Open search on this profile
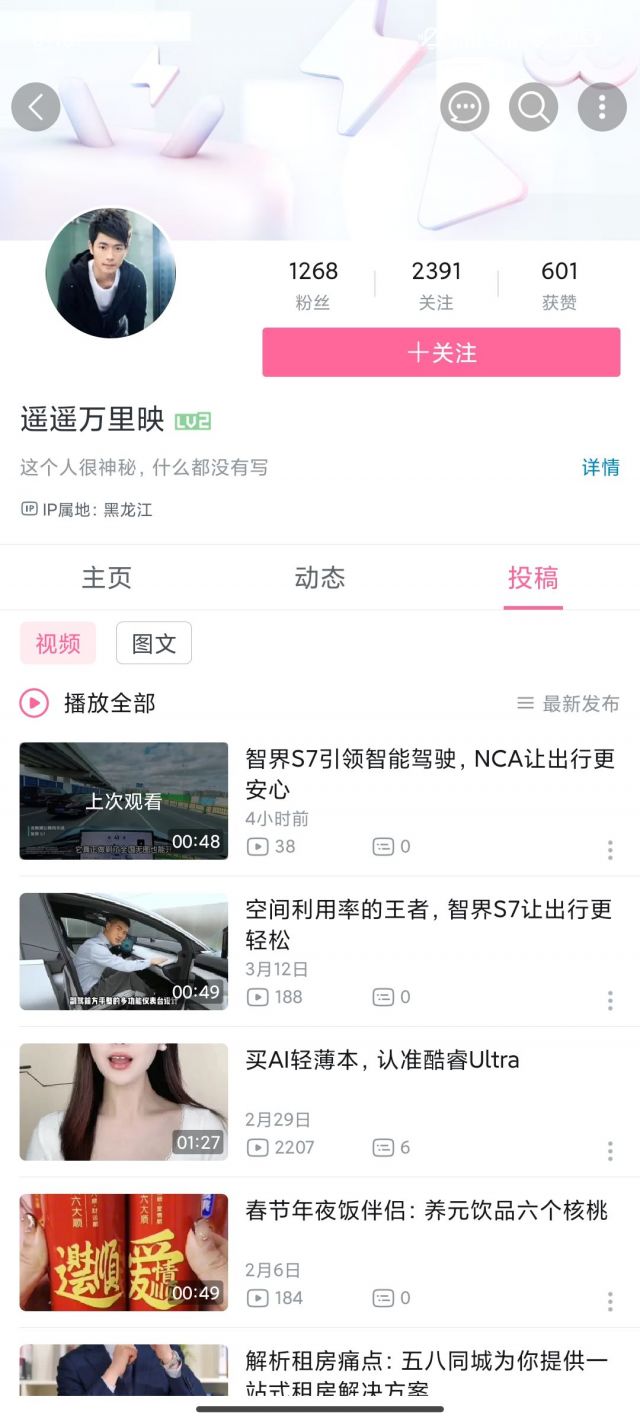The width and height of the screenshot is (640, 1422). (533, 107)
